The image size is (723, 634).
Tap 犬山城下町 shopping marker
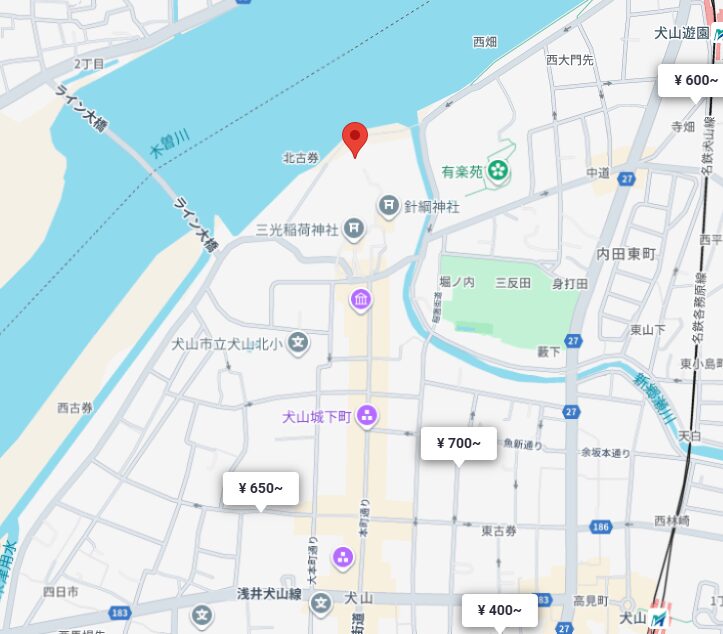pyautogui.click(x=367, y=415)
